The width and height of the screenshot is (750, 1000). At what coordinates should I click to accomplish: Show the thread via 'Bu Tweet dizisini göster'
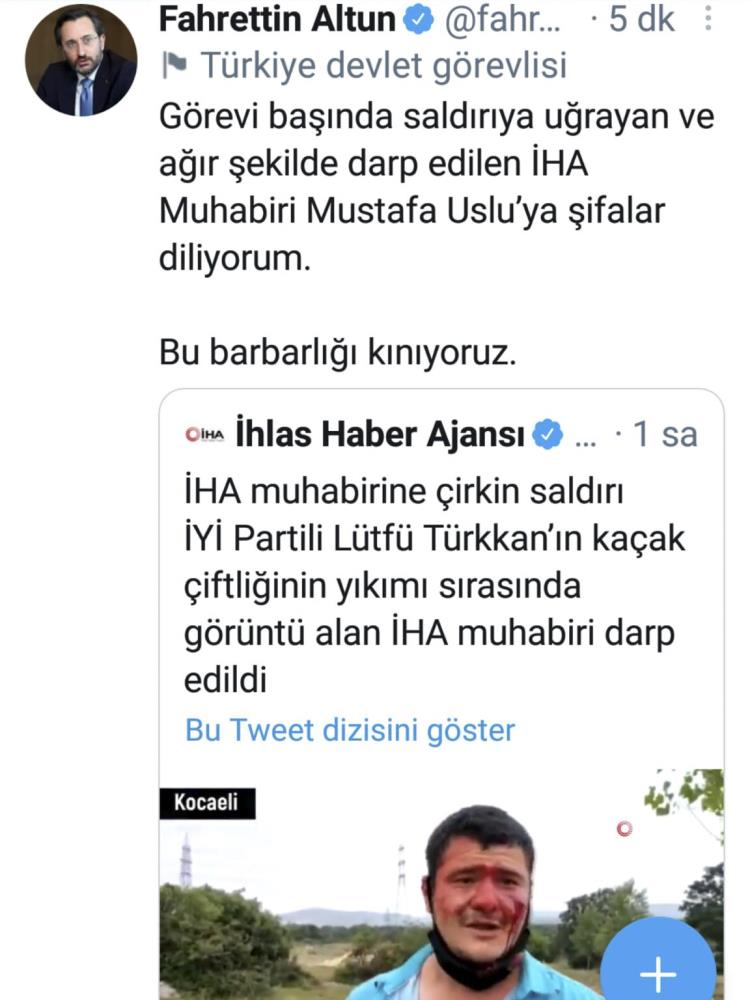click(350, 729)
